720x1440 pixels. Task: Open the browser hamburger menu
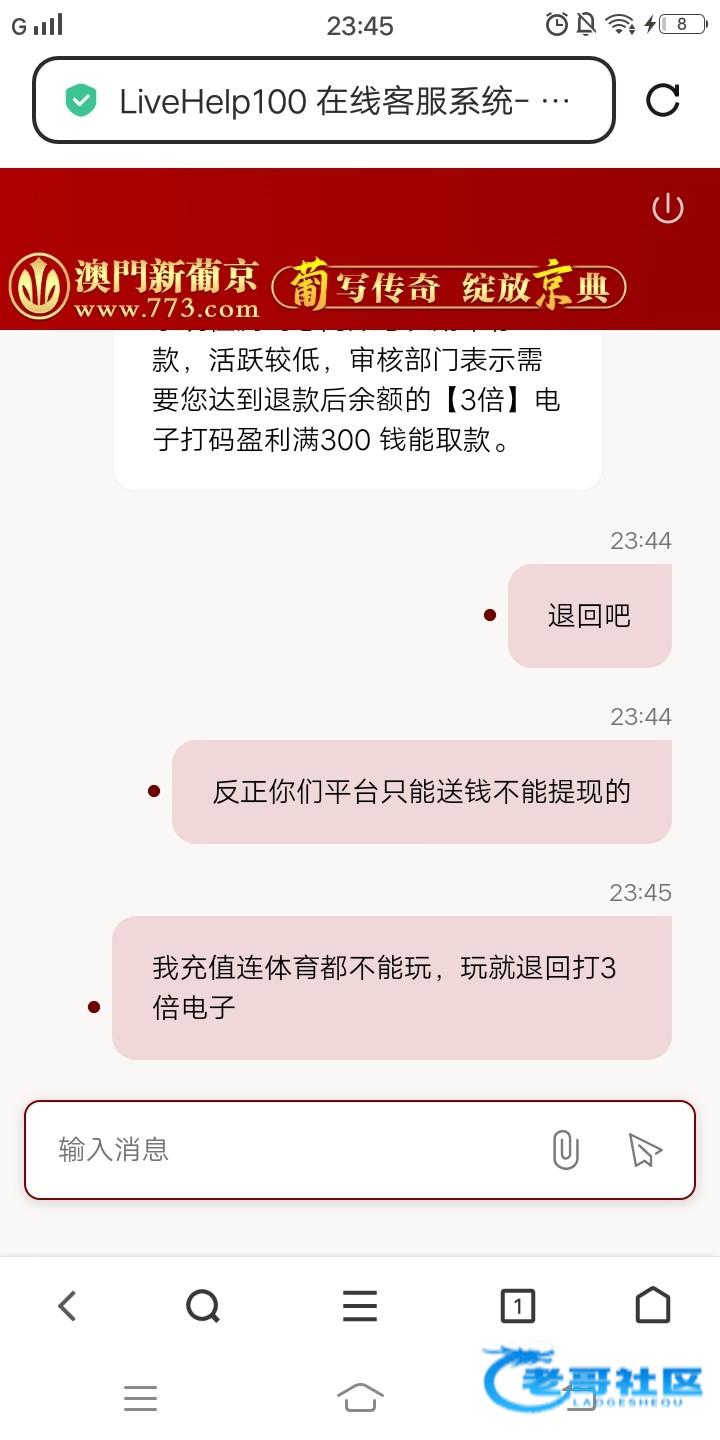tap(360, 1305)
